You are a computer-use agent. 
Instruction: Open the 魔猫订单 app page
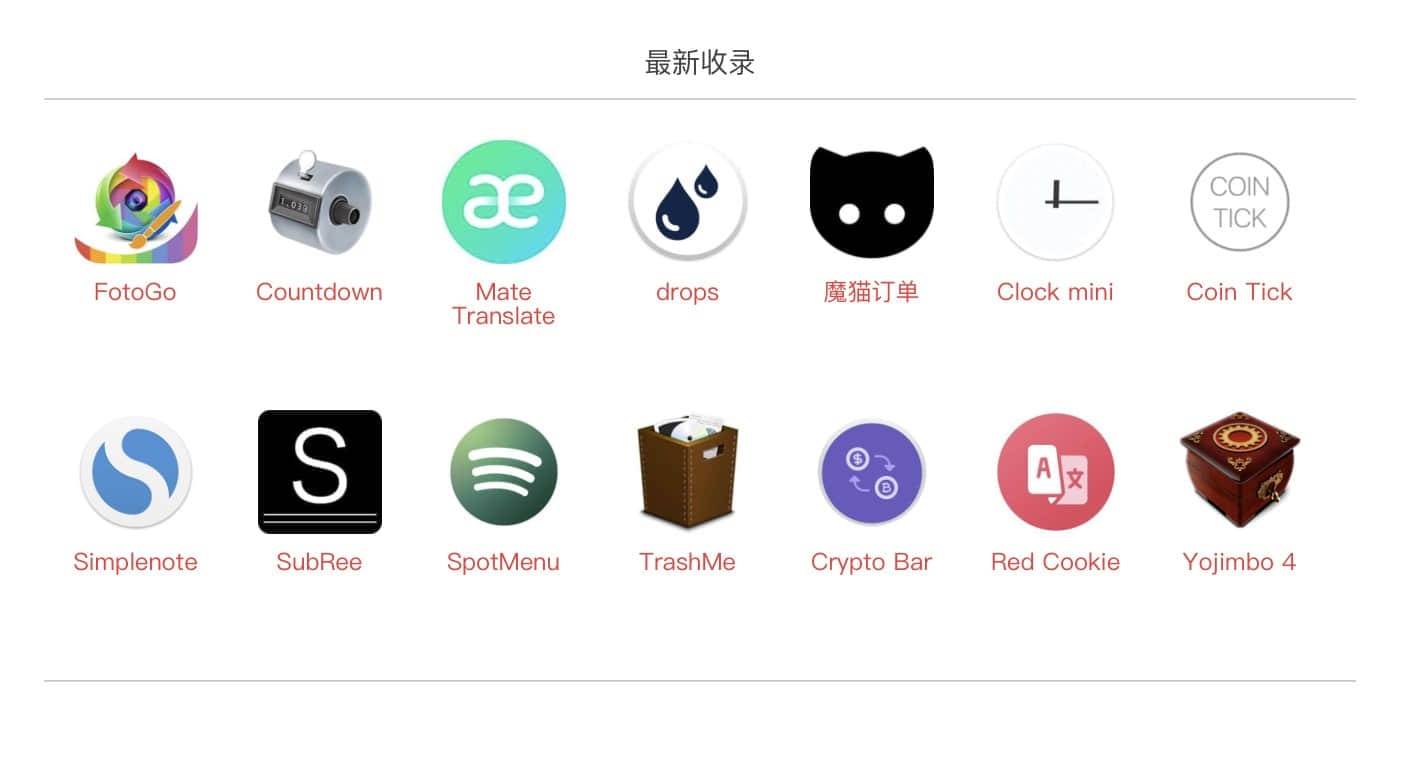(871, 202)
